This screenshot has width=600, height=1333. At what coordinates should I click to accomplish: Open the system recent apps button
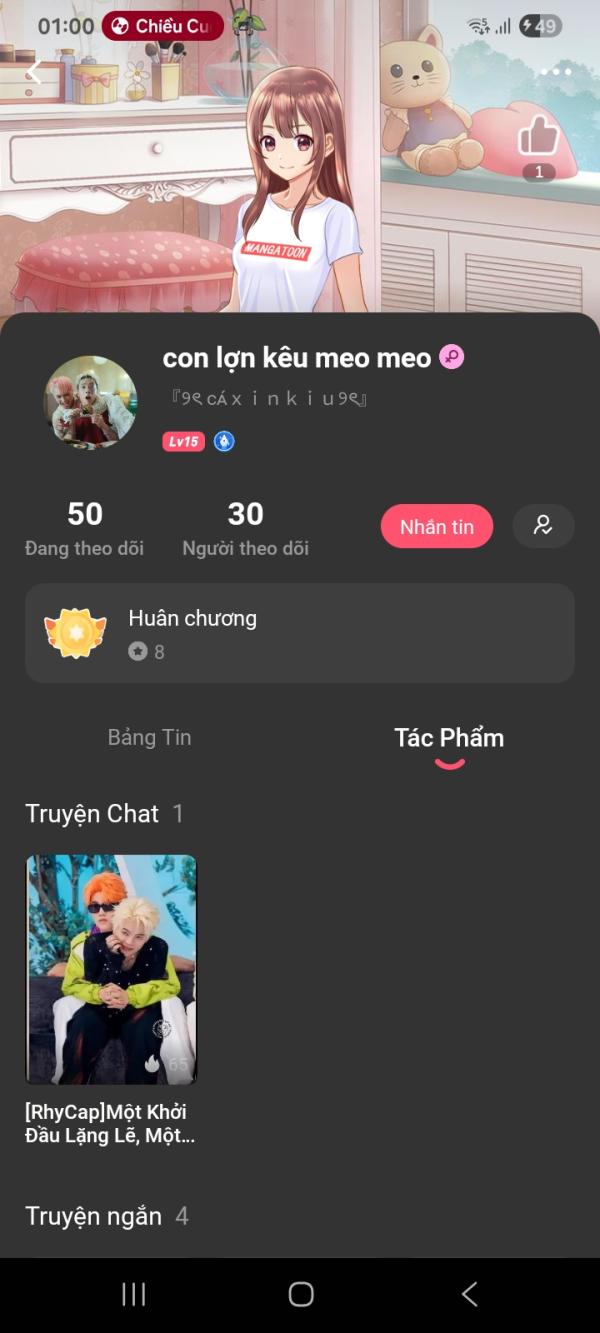(x=133, y=1294)
